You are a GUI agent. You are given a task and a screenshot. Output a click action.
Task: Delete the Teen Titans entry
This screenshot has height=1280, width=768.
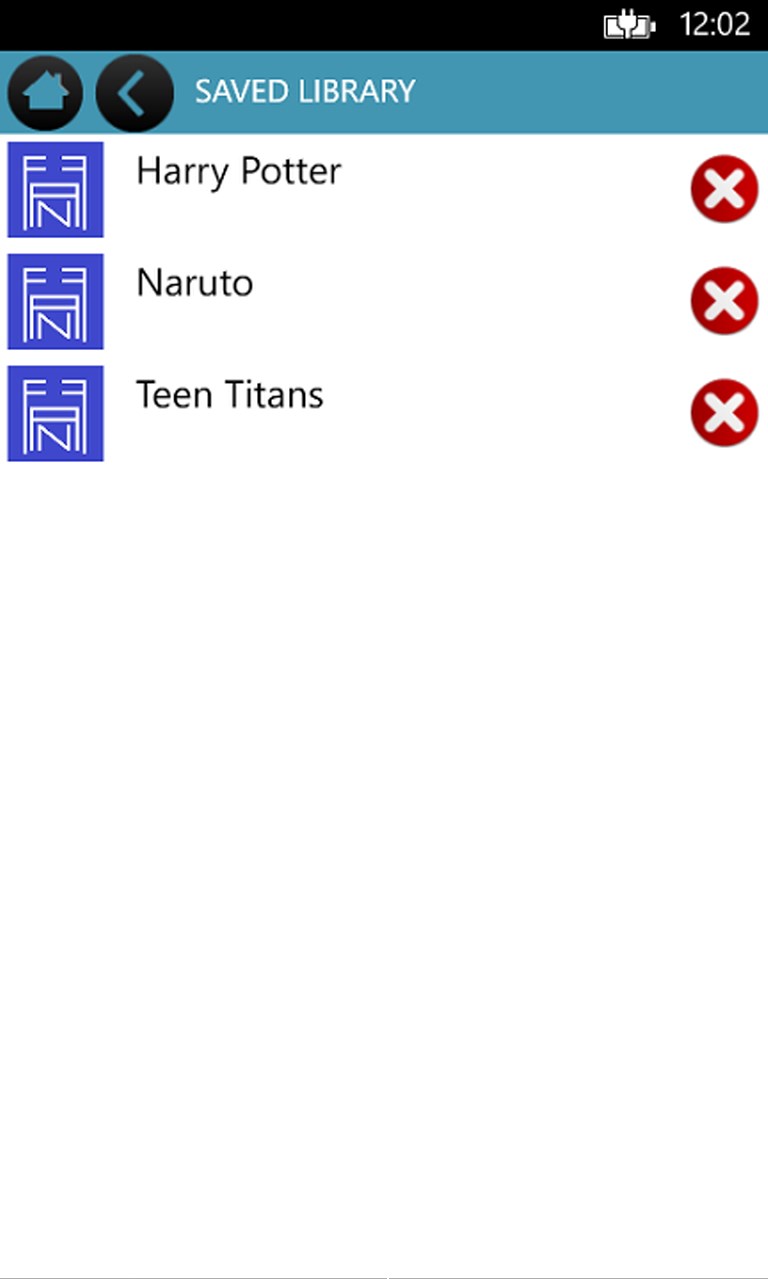724,413
